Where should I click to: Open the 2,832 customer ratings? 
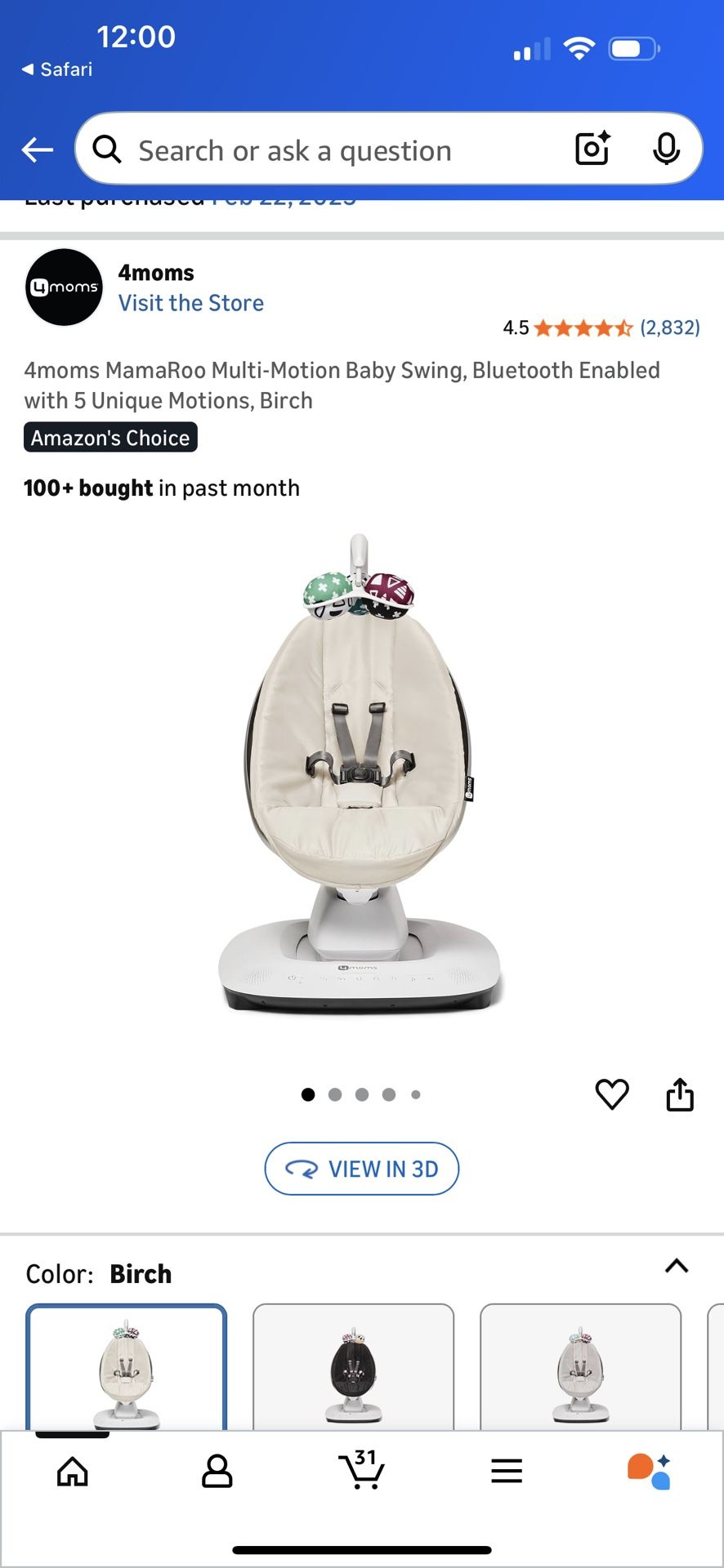point(669,327)
